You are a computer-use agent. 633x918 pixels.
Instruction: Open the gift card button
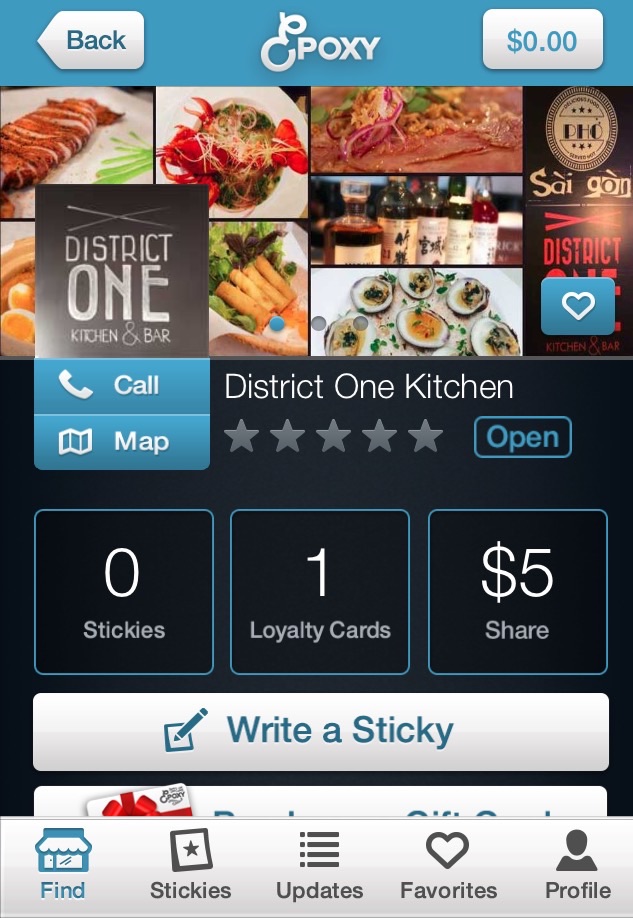click(320, 803)
